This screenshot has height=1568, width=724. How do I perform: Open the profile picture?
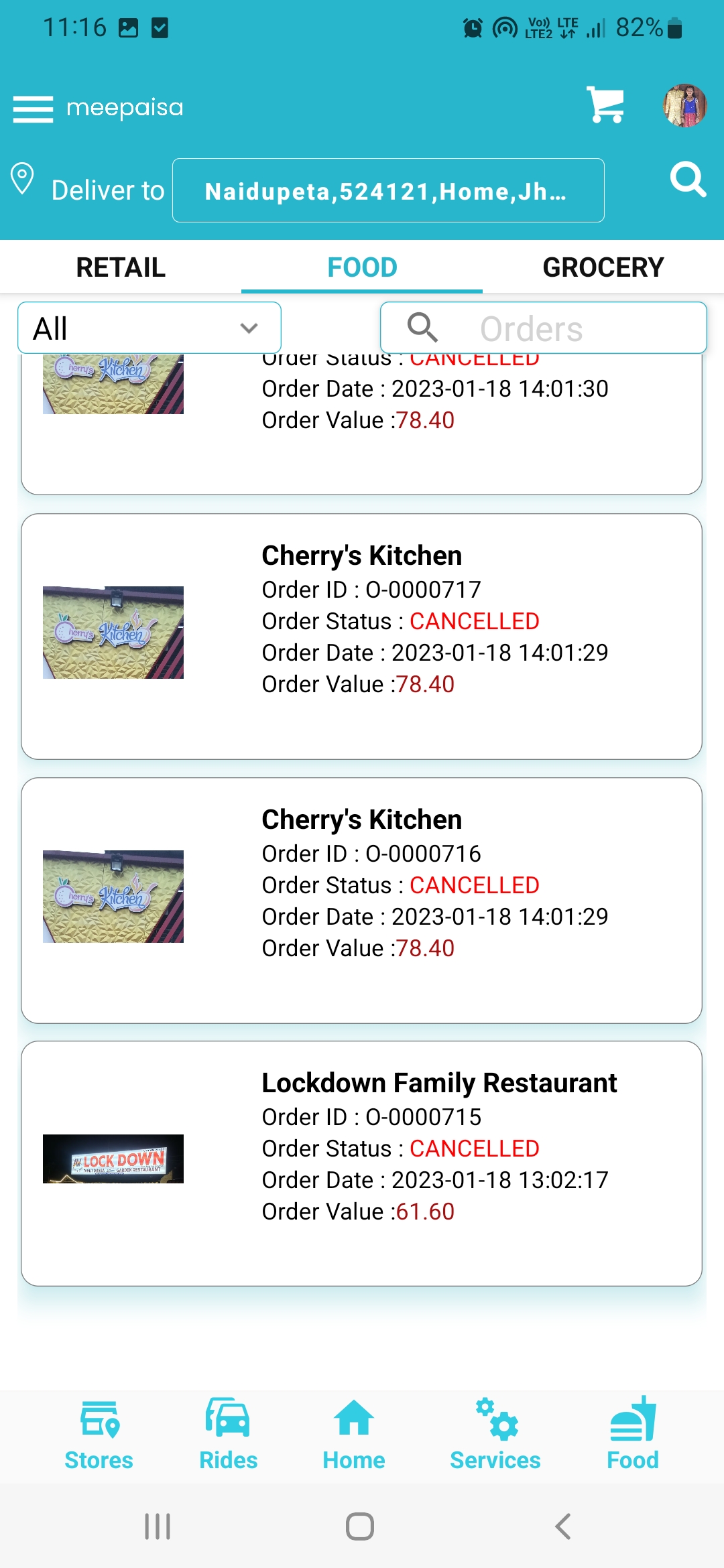[684, 105]
